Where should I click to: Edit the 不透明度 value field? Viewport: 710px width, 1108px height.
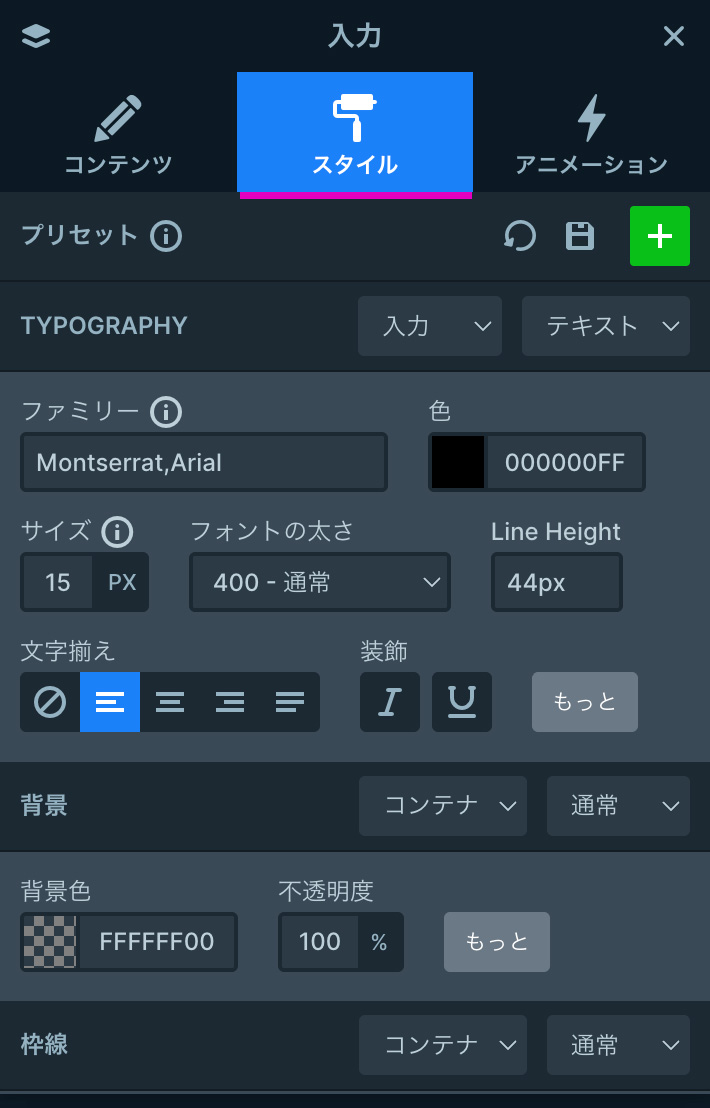coord(320,942)
